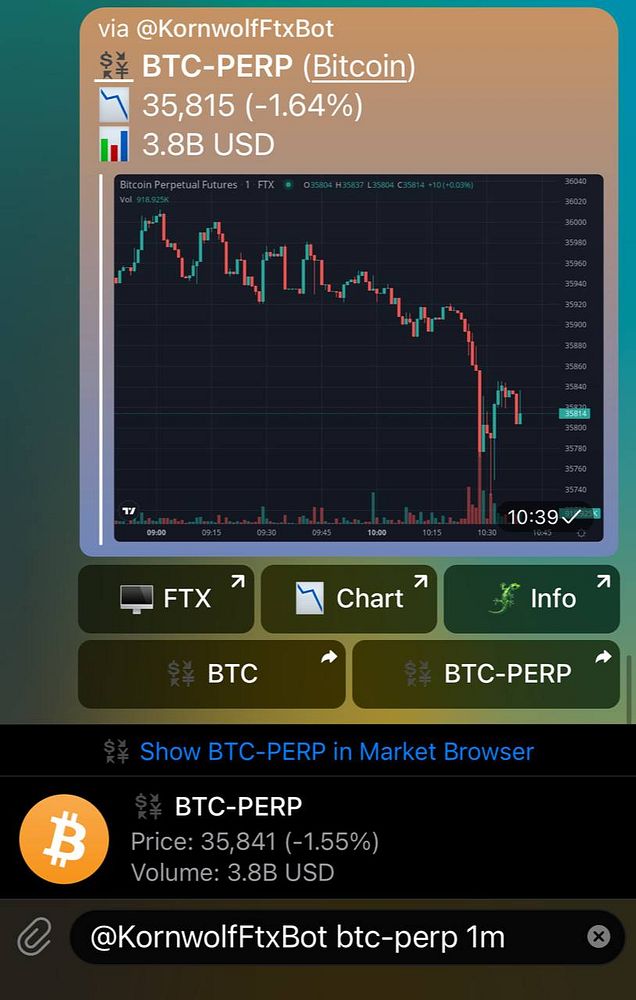Open the attachment paperclip
Image resolution: width=636 pixels, height=1000 pixels.
35,937
